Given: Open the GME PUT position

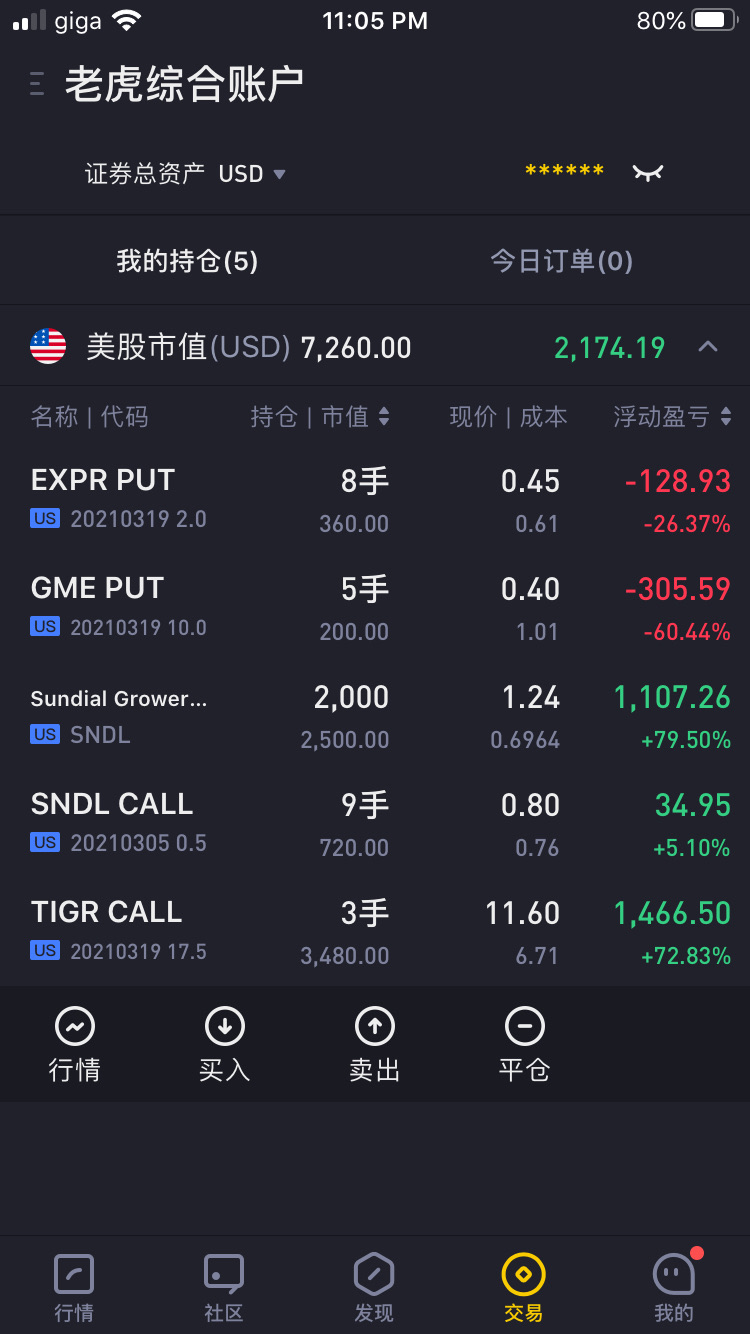Looking at the screenshot, I should tap(375, 608).
